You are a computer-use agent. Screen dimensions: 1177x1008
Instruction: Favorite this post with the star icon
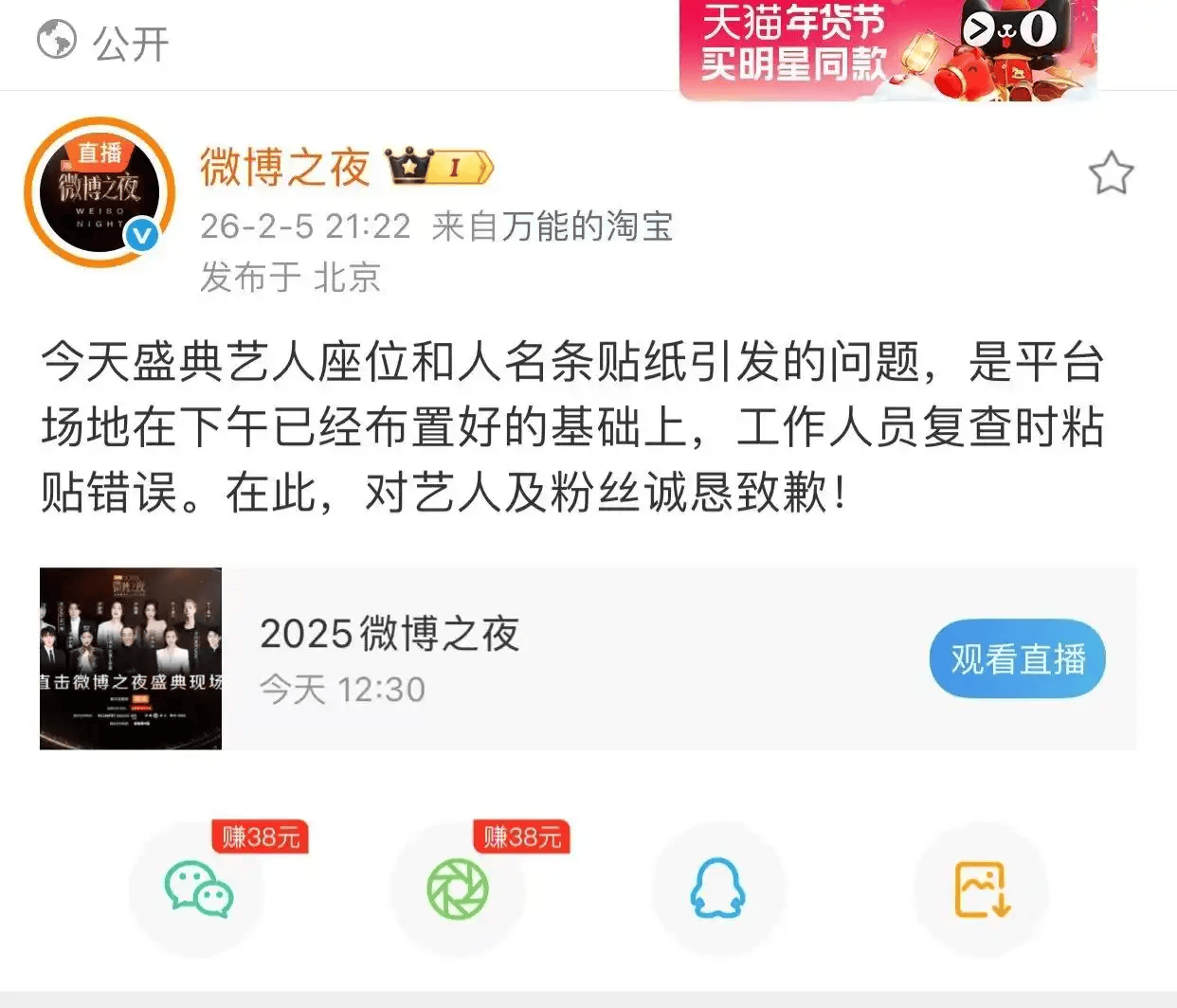pos(1110,174)
